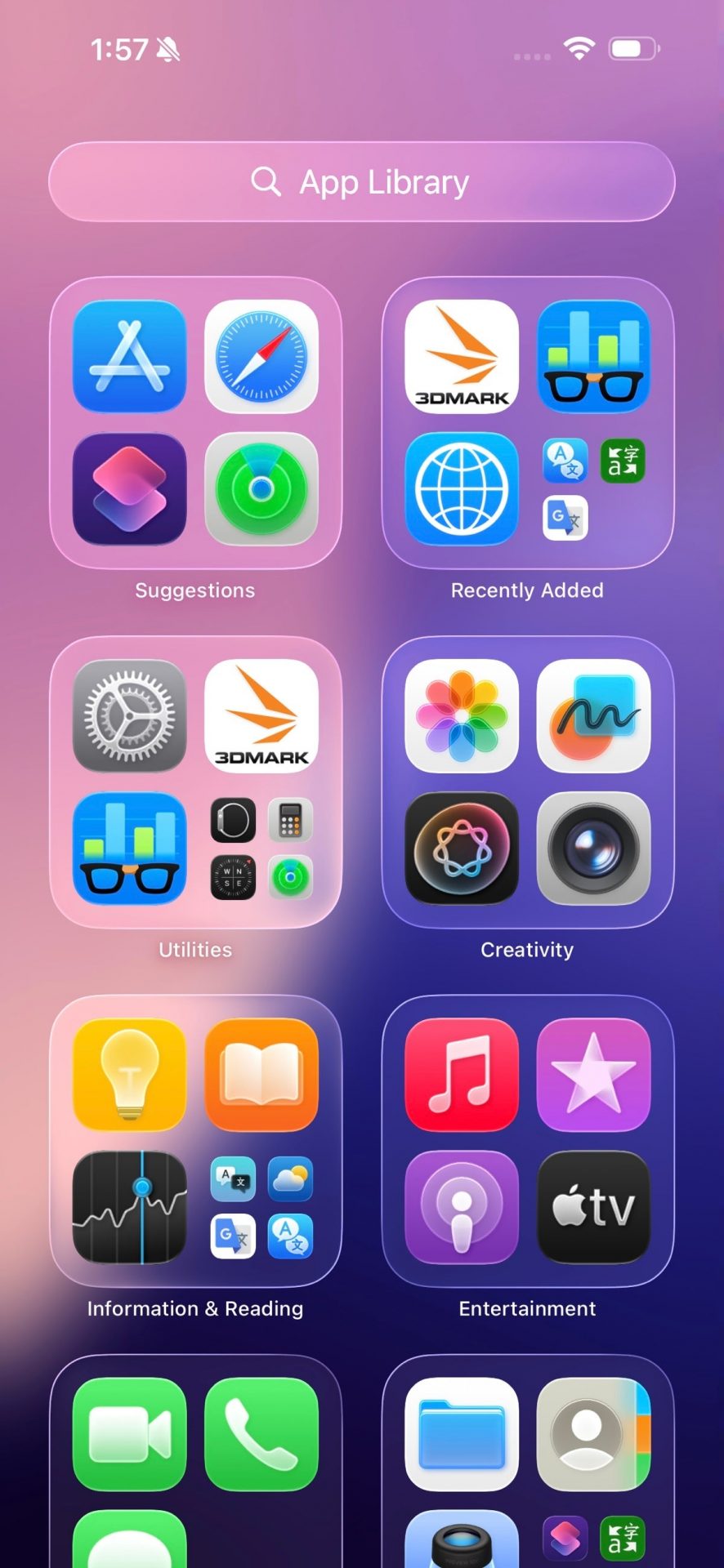Open the Contacts app
Viewport: 724px width, 1568px height.
click(594, 1434)
